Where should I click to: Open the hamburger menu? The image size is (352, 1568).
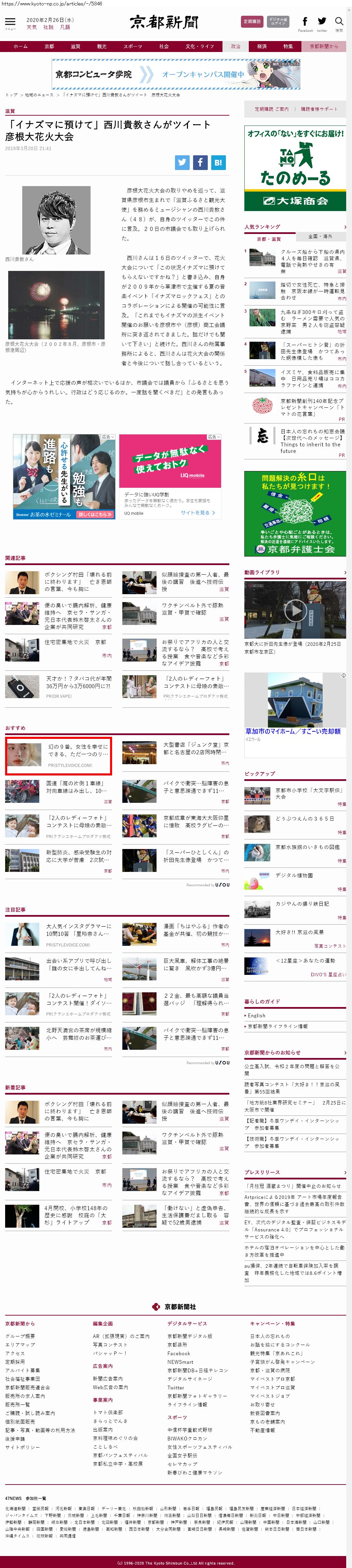(x=10, y=23)
